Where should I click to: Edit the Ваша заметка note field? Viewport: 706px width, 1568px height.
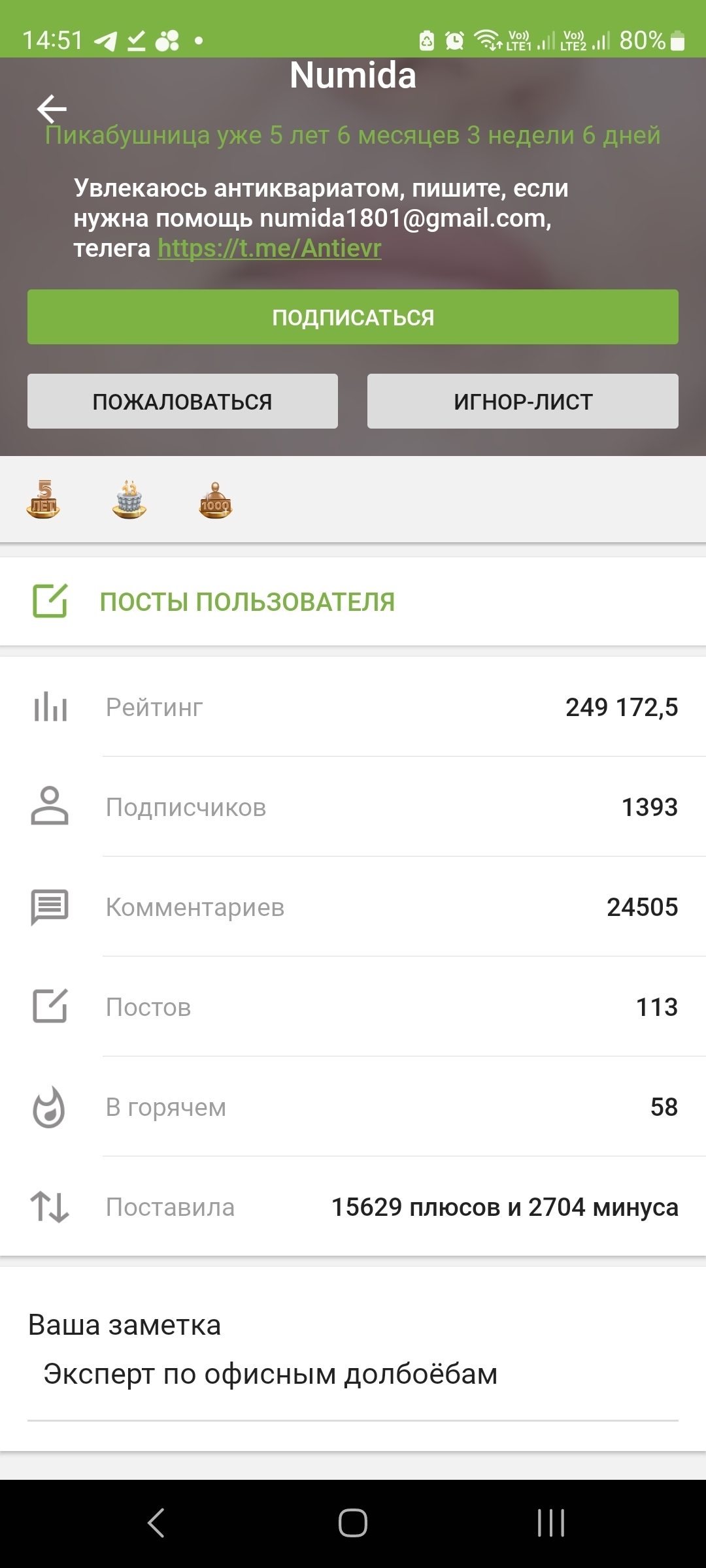(352, 1374)
